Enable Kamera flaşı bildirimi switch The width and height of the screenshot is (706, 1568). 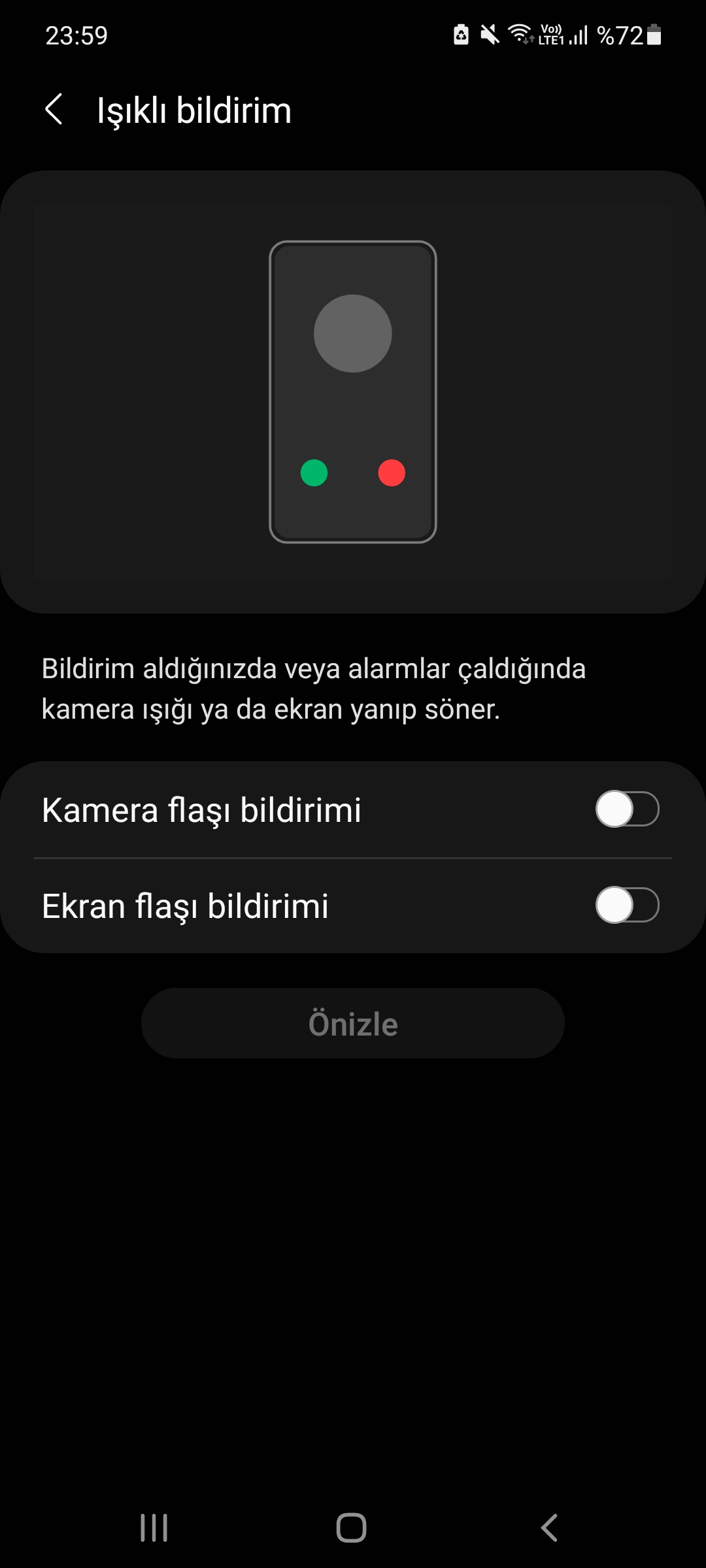click(626, 809)
